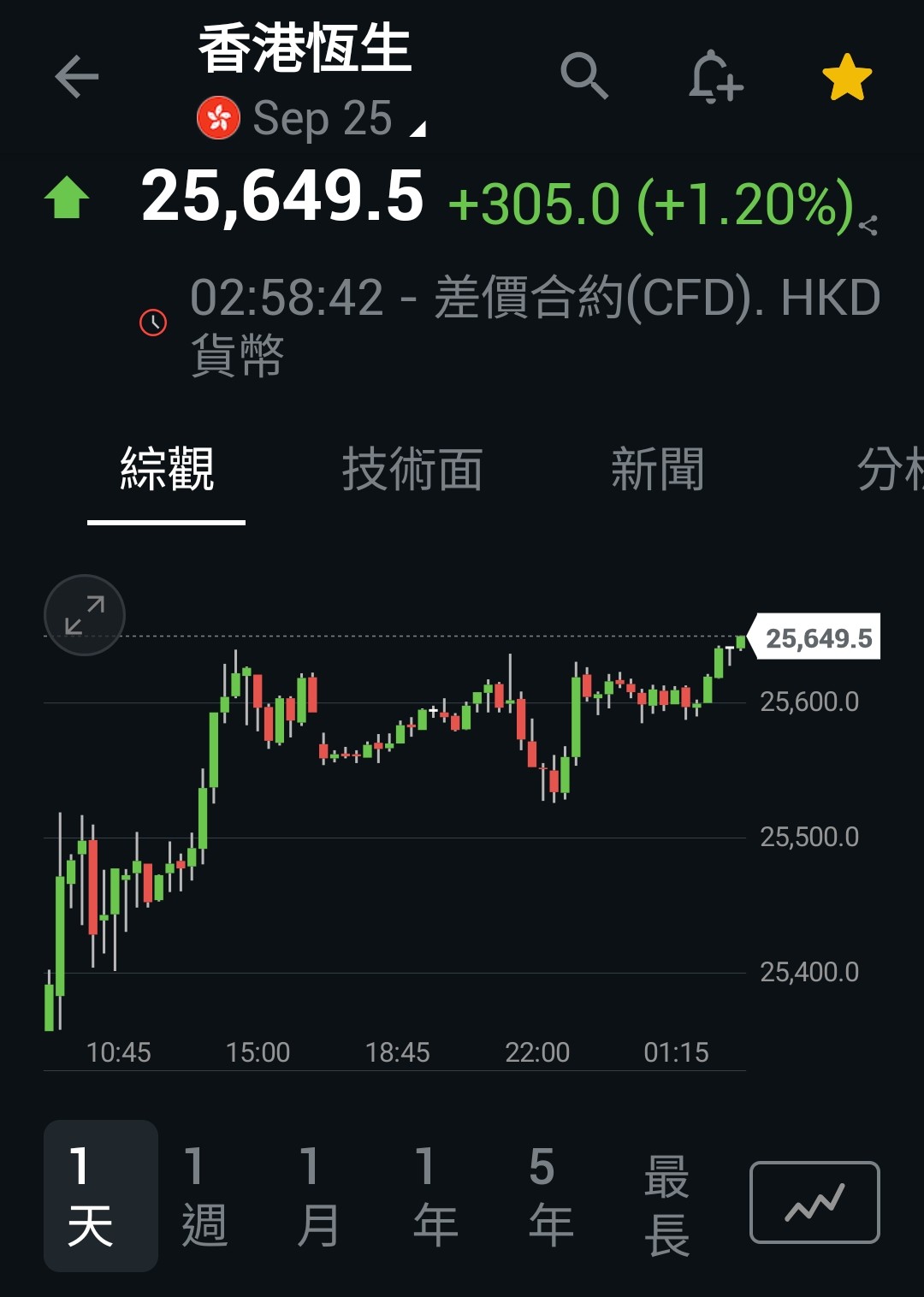Select the 1年 time range
This screenshot has width=924, height=1297.
point(435,1195)
